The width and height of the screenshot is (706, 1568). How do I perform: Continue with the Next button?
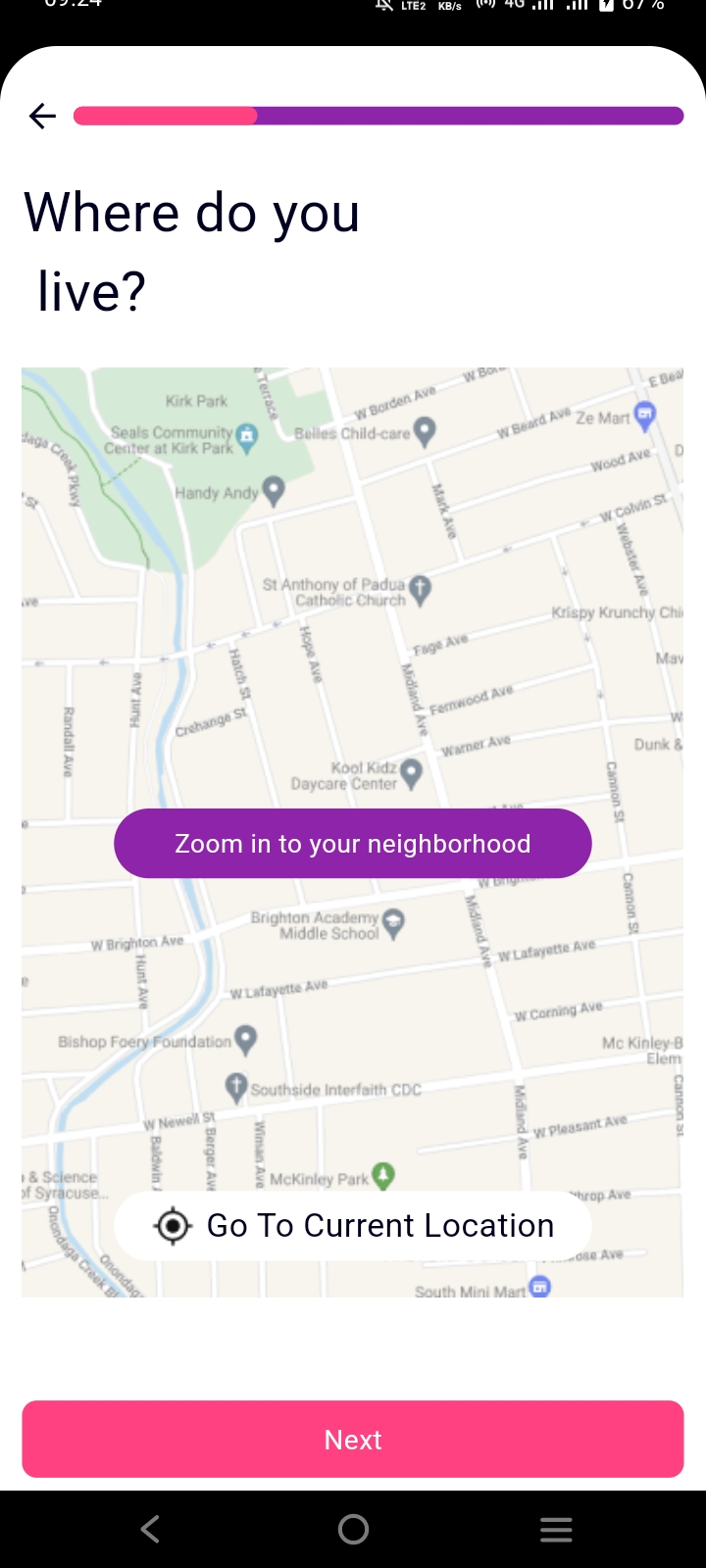(x=353, y=1439)
